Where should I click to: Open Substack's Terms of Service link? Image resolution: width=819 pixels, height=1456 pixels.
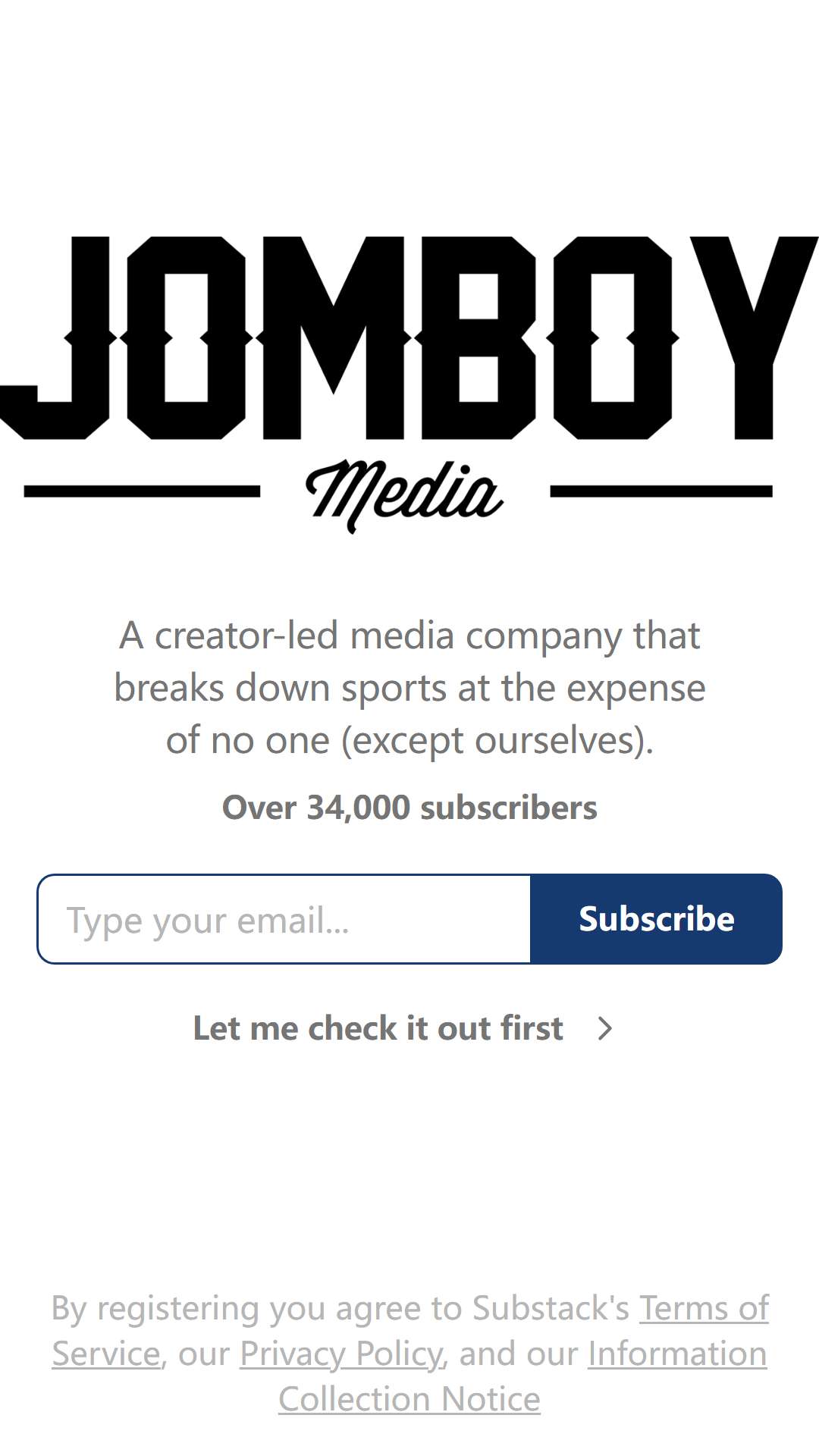coord(703,1309)
